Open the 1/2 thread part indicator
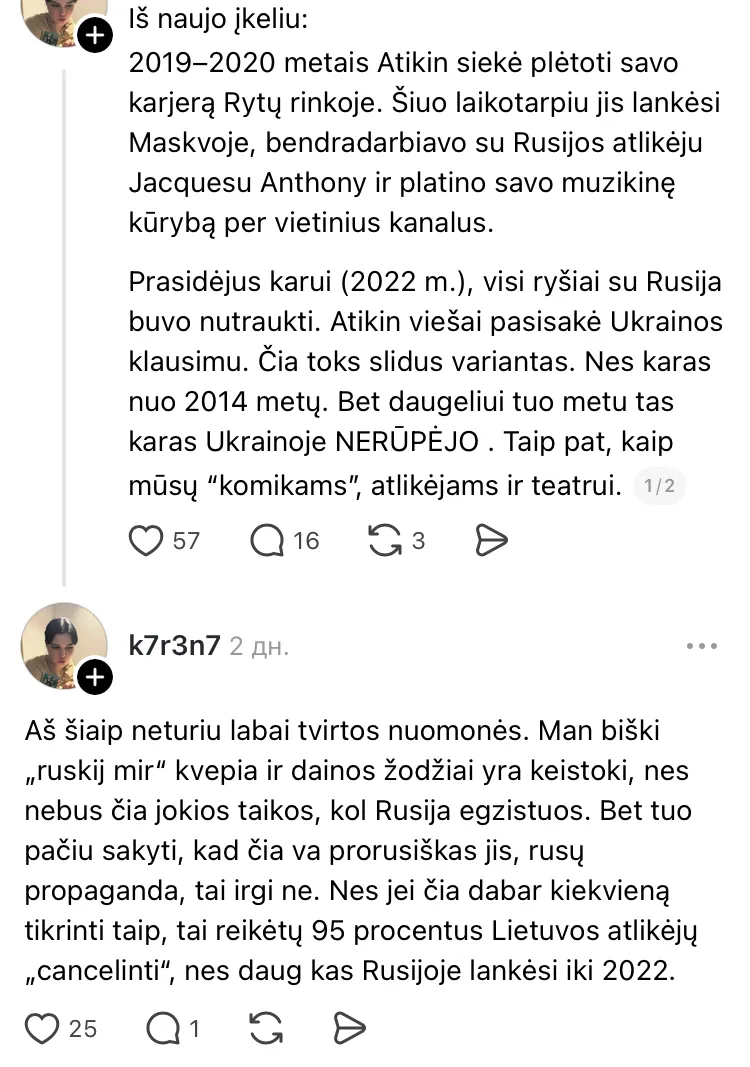The image size is (750, 1067). 660,487
